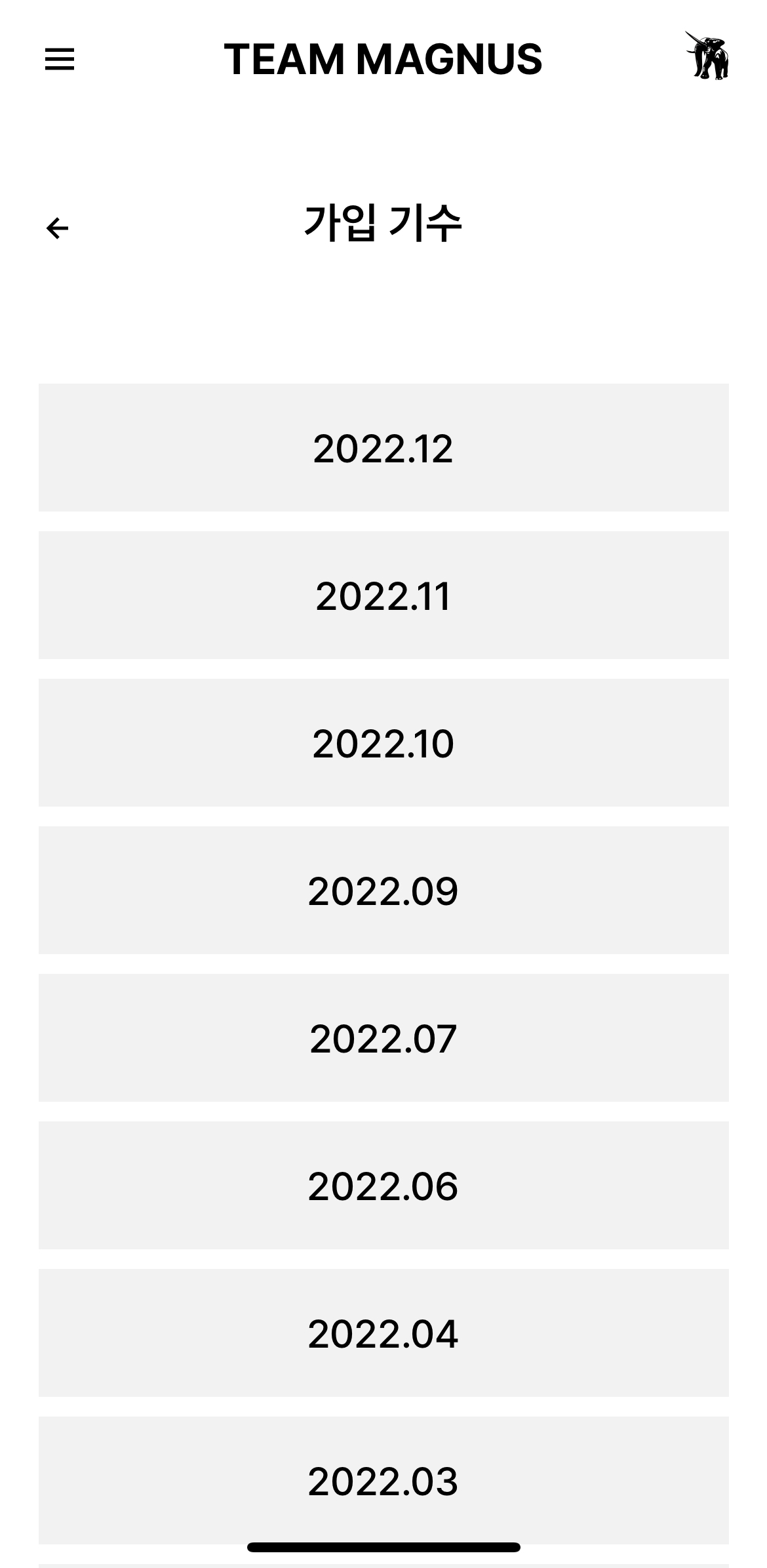
Task: Tap the 2022.06 option
Action: [383, 1186]
